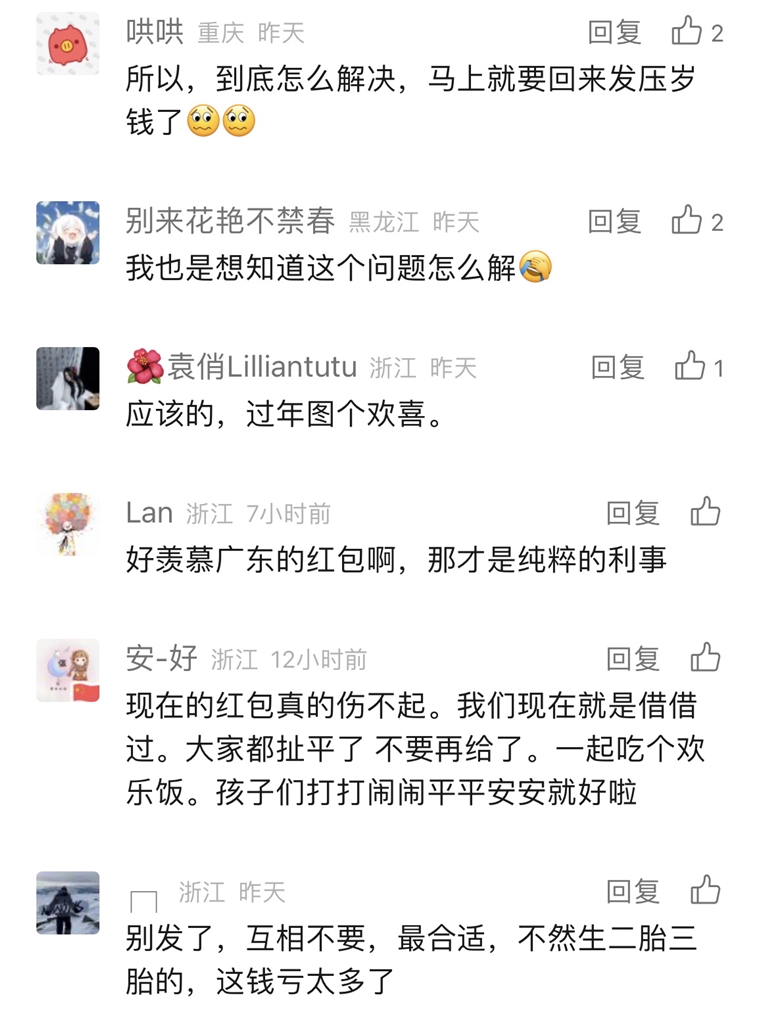Open avatar of the 别发了 commenter
Screen dimensions: 764x1023
coord(68,902)
